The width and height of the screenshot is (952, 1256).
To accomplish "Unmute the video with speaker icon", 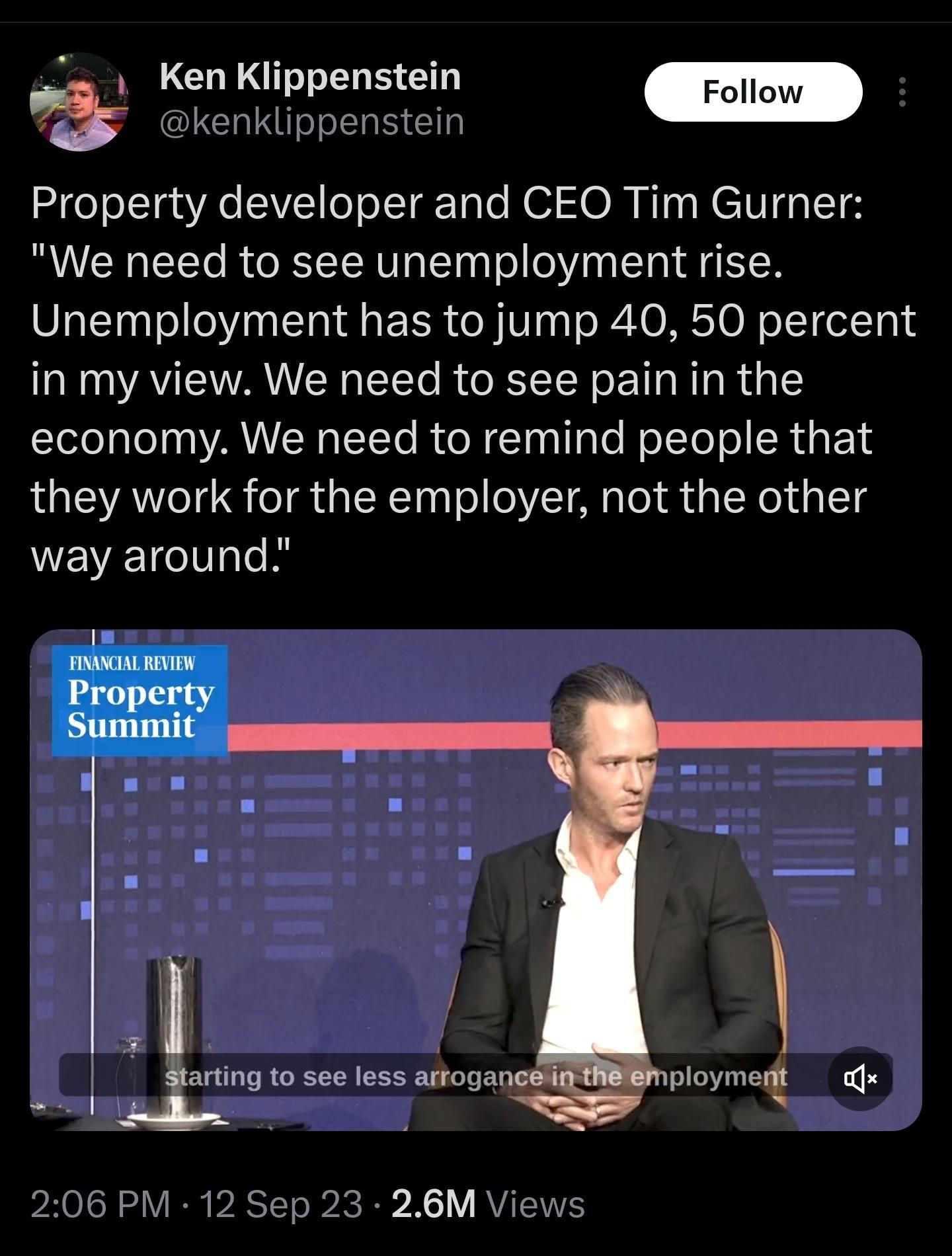I will (859, 1079).
